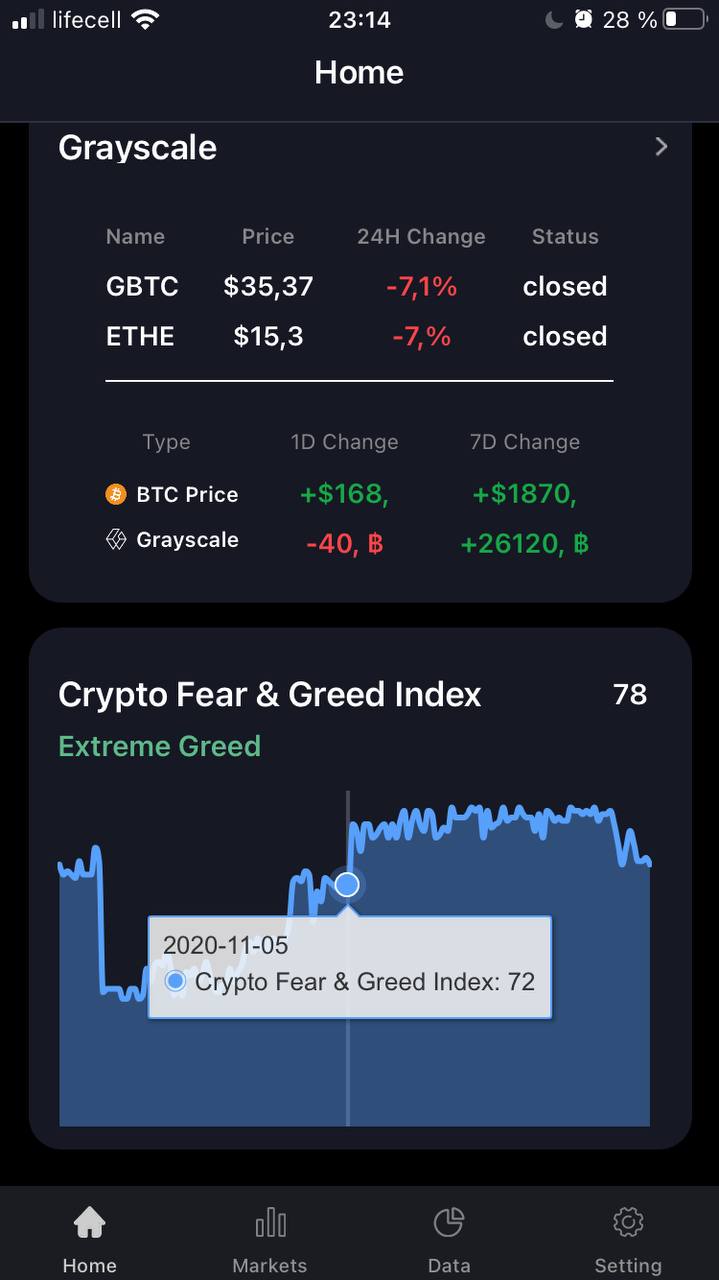Switch to the Markets tab
719x1280 pixels.
[269, 1239]
